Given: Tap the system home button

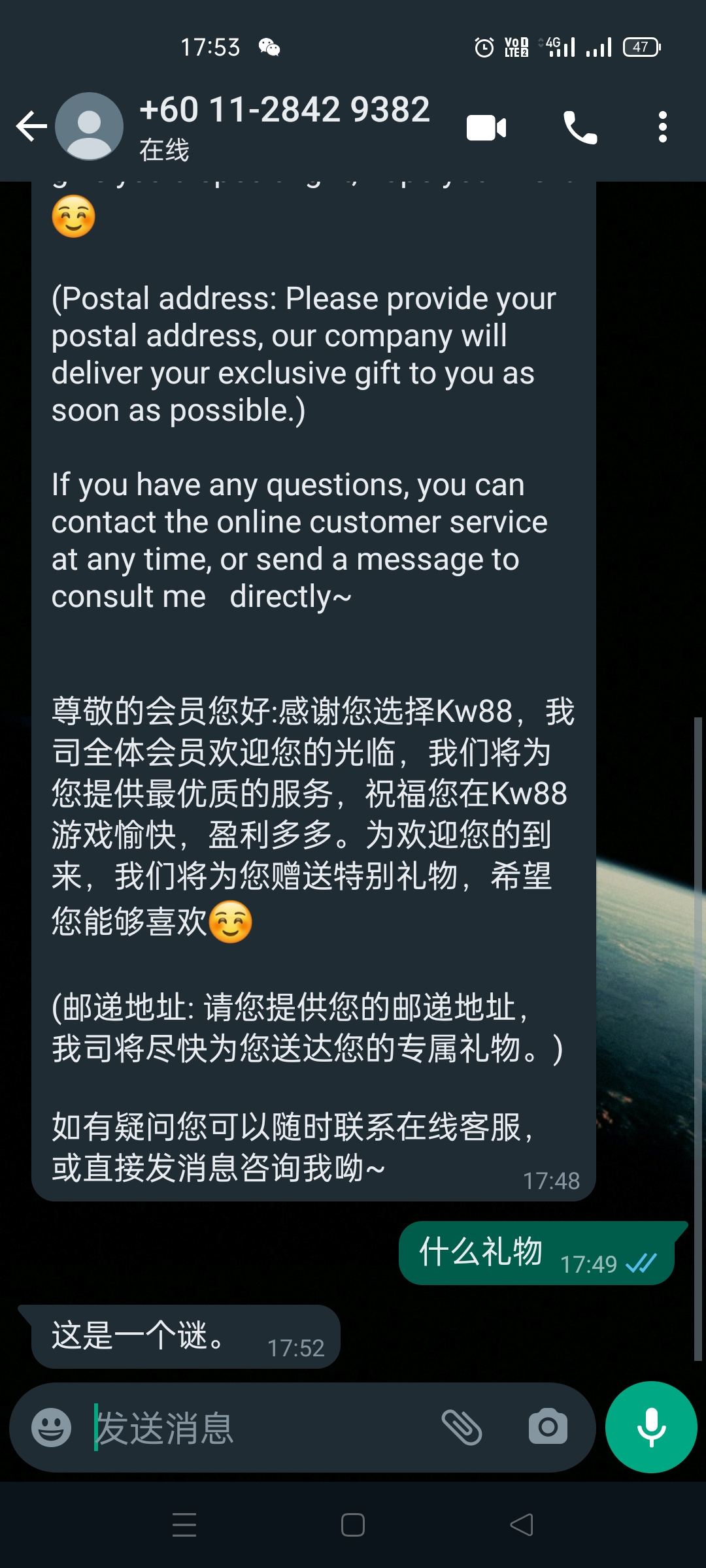Looking at the screenshot, I should tap(353, 1526).
